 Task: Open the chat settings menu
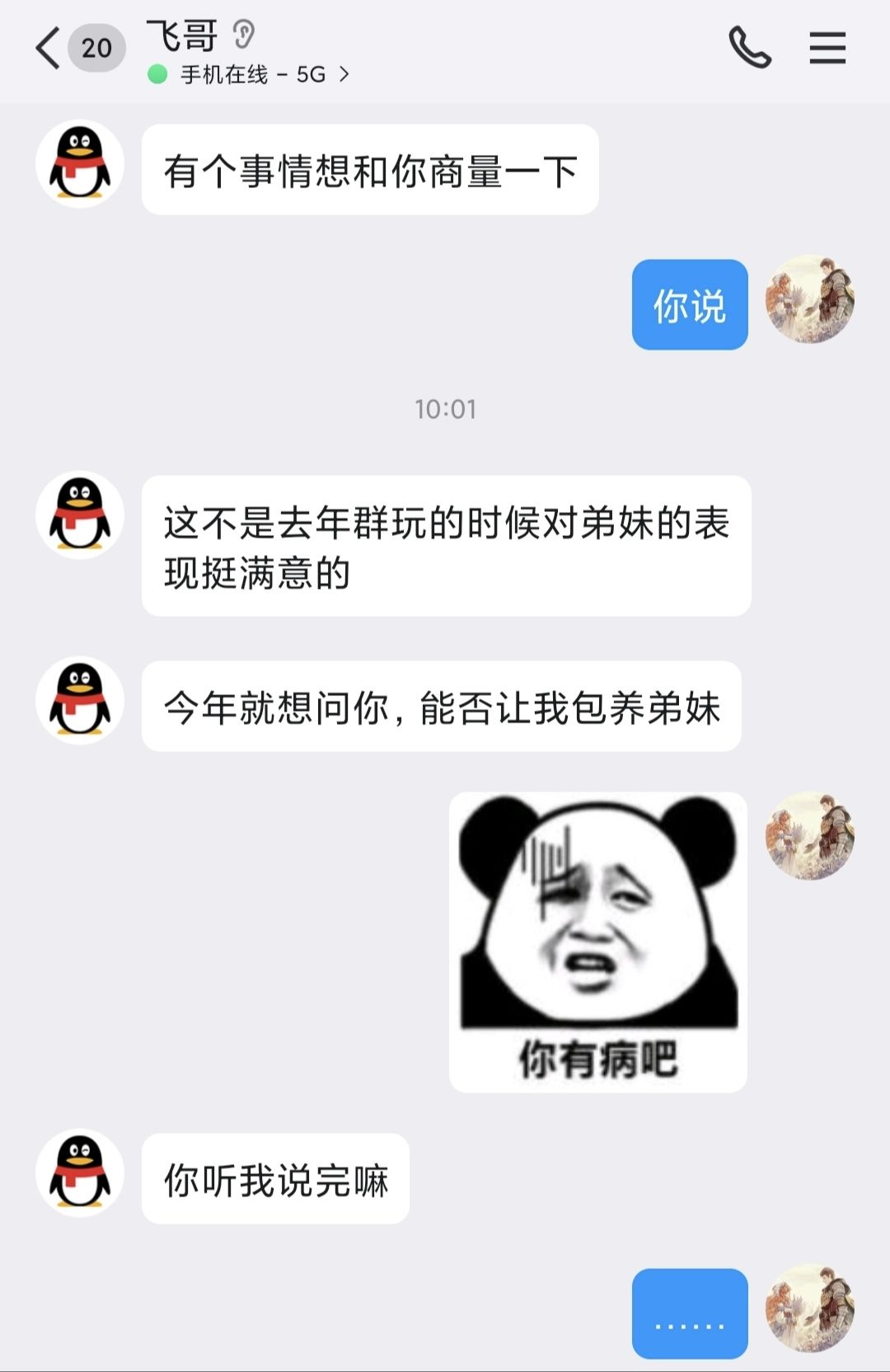pos(827,48)
